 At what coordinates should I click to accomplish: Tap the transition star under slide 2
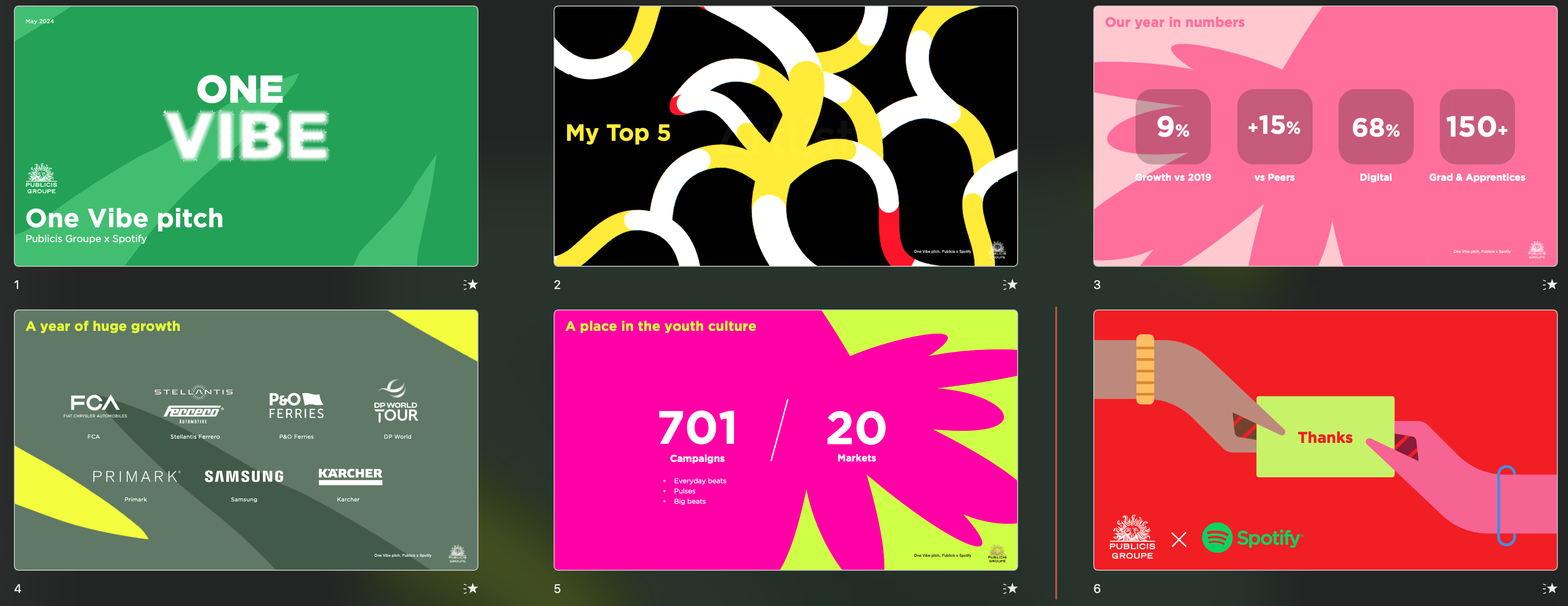point(1010,284)
